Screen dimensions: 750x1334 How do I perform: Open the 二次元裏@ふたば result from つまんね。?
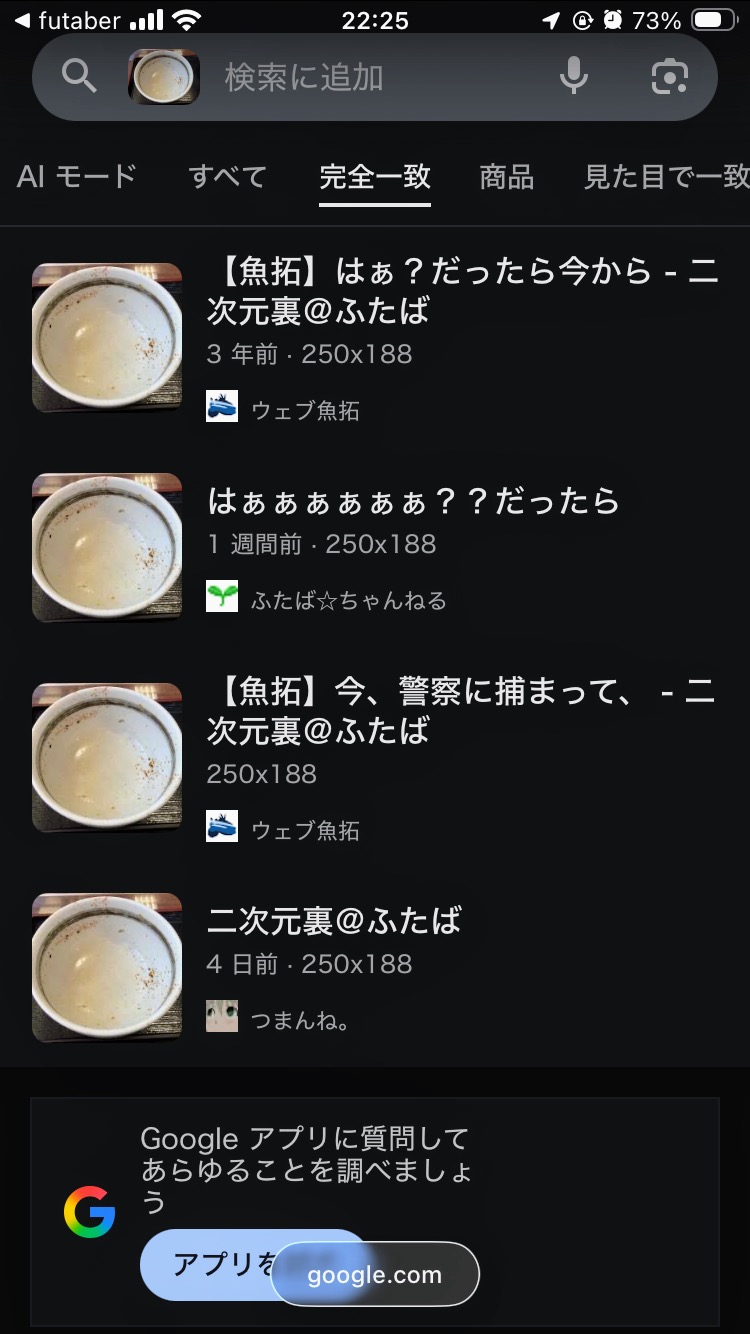[334, 920]
